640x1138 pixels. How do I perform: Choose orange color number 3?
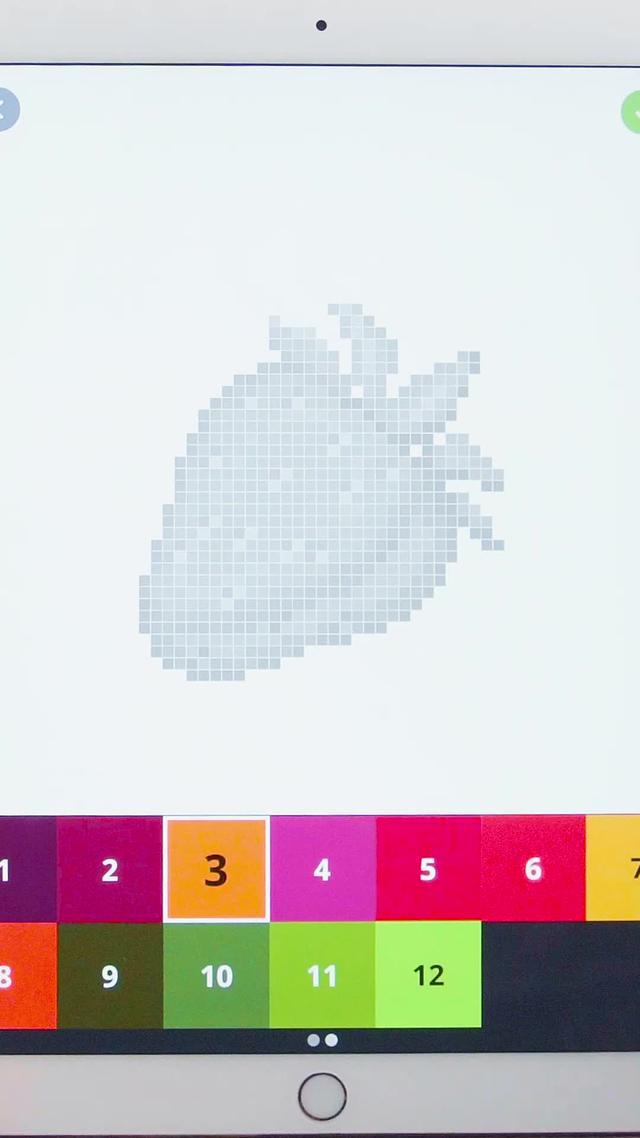tap(216, 869)
